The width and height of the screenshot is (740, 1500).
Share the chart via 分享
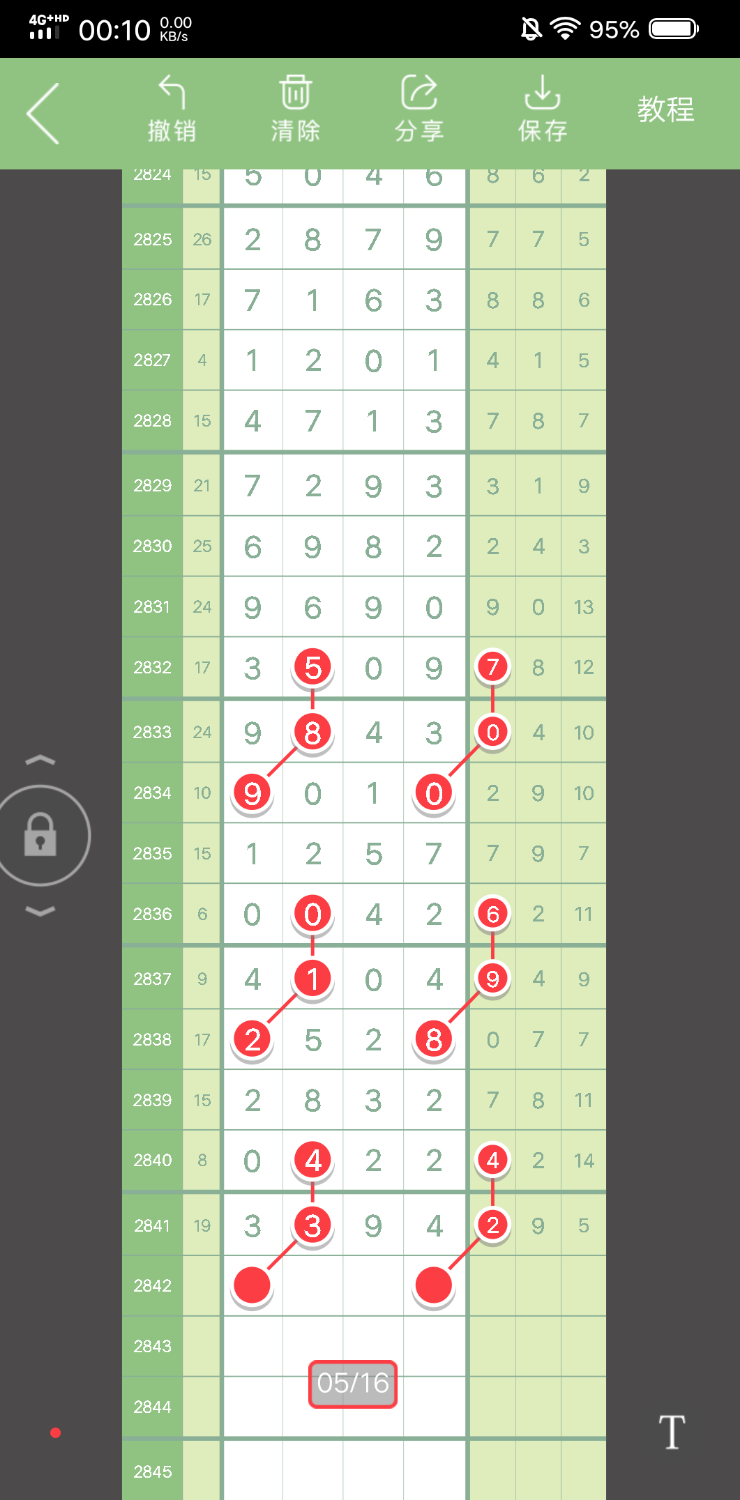pos(419,109)
